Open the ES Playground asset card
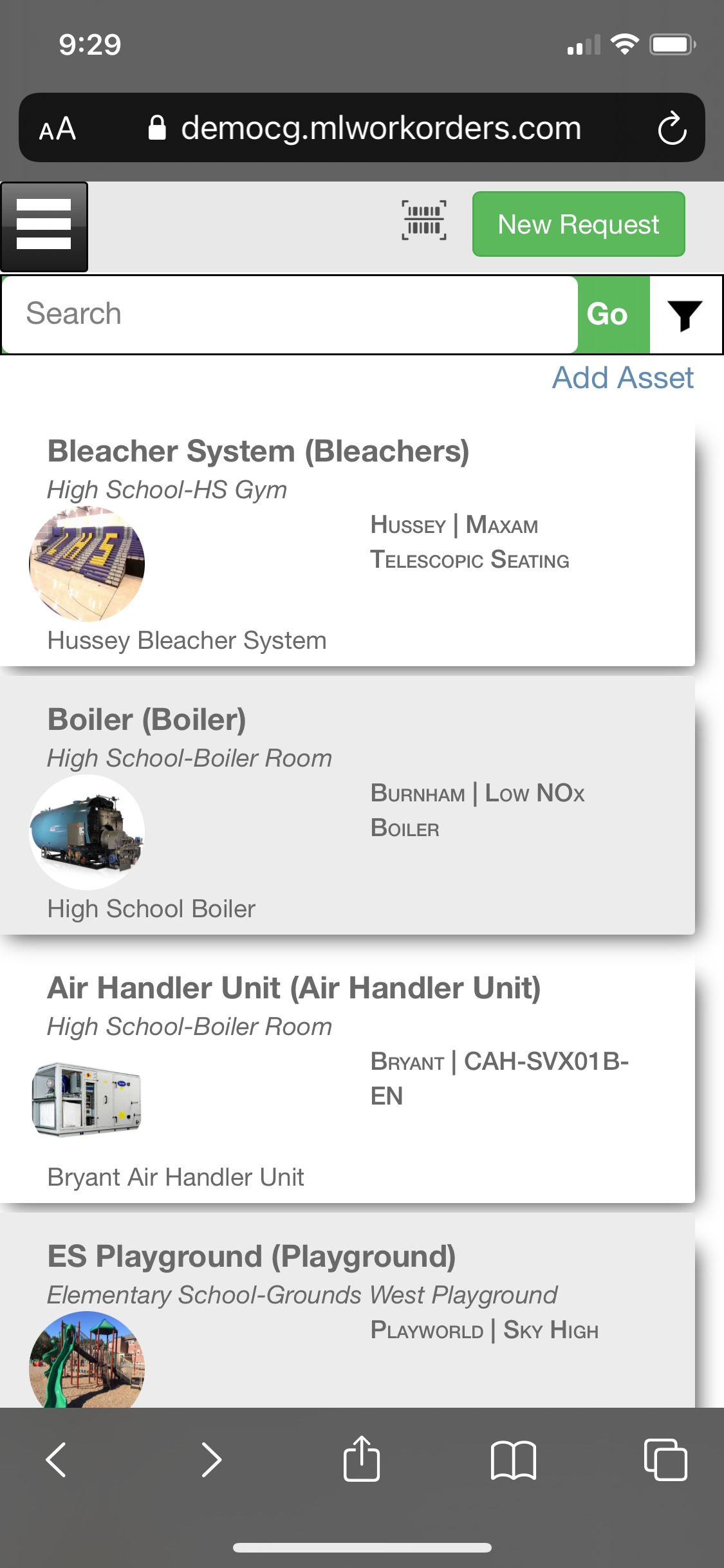The height and width of the screenshot is (1568, 724). point(348,1311)
